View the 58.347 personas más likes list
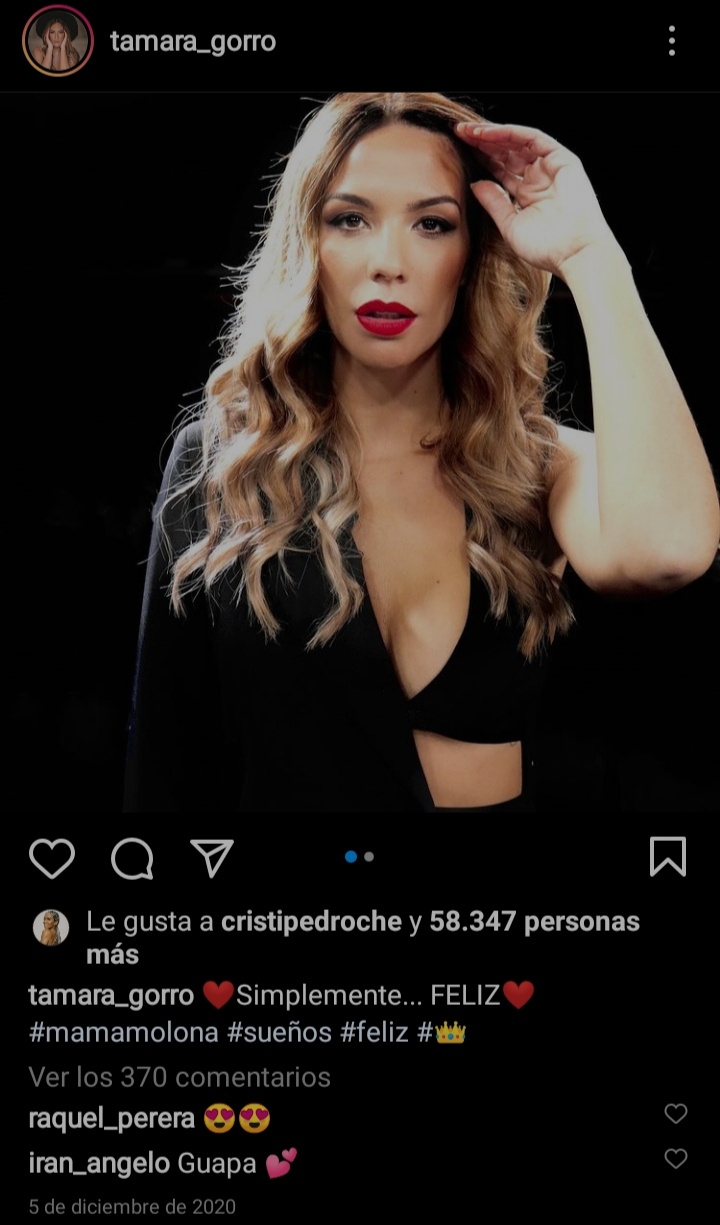The width and height of the screenshot is (720, 1225). click(x=534, y=922)
